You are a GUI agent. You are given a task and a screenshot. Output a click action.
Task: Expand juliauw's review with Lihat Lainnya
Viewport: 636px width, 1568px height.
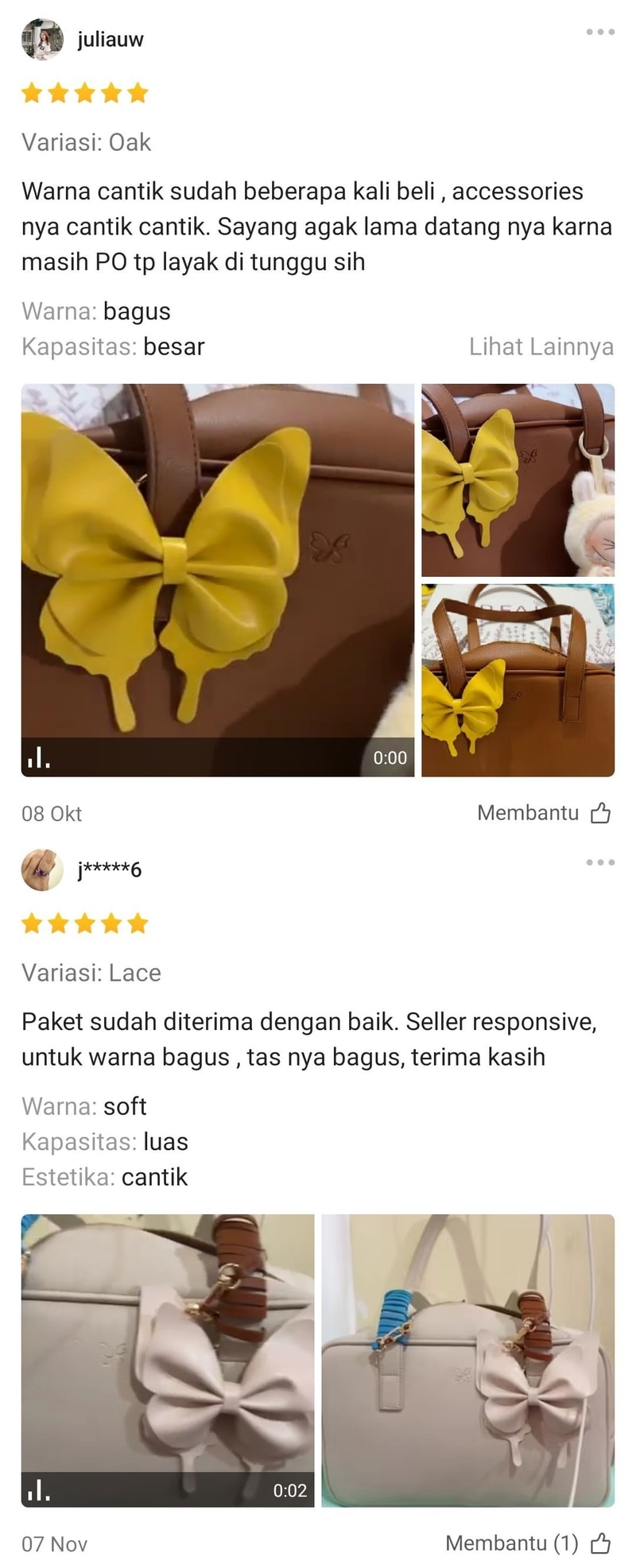click(x=541, y=347)
